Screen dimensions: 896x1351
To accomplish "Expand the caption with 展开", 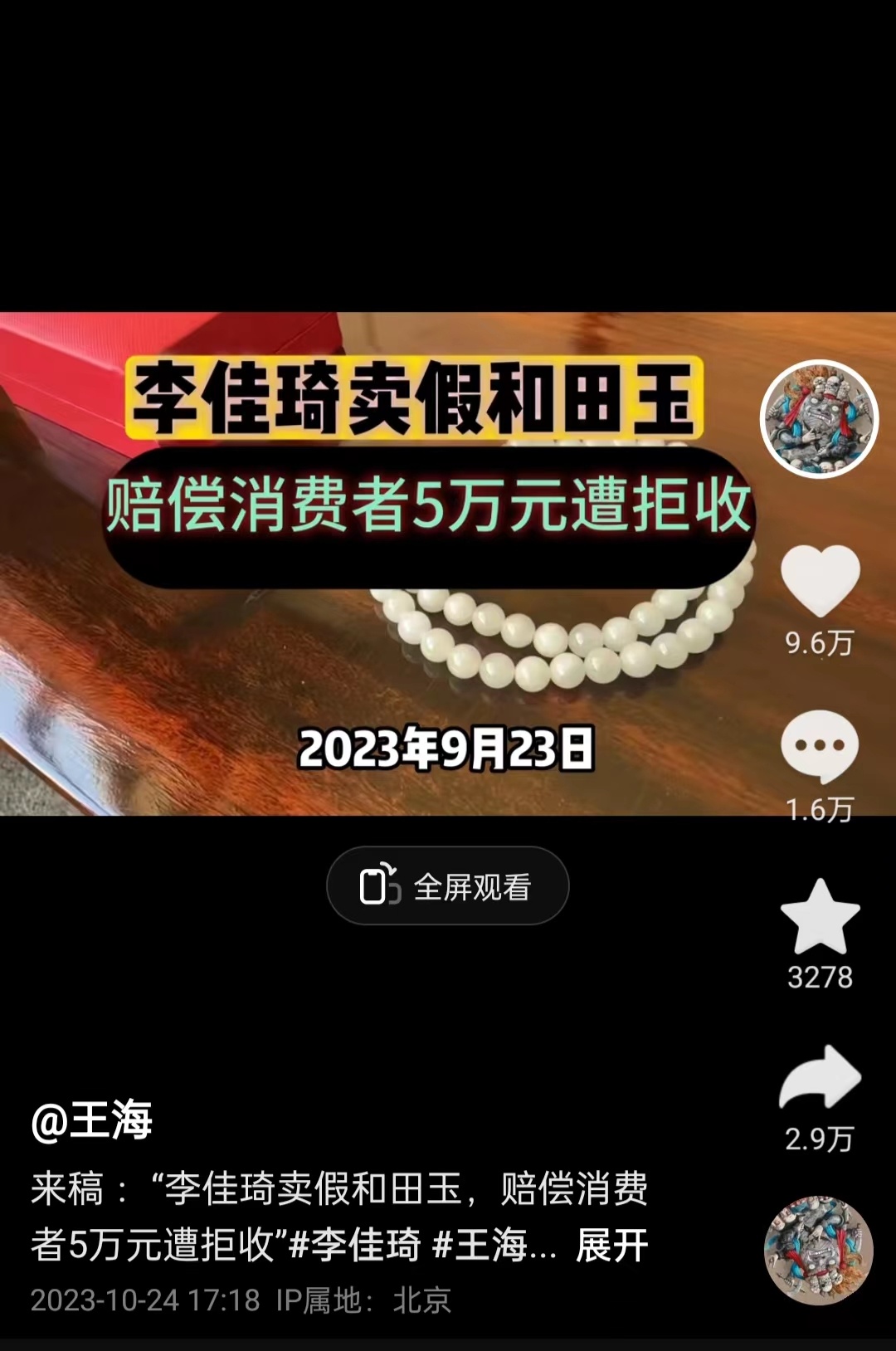I will click(x=612, y=1246).
